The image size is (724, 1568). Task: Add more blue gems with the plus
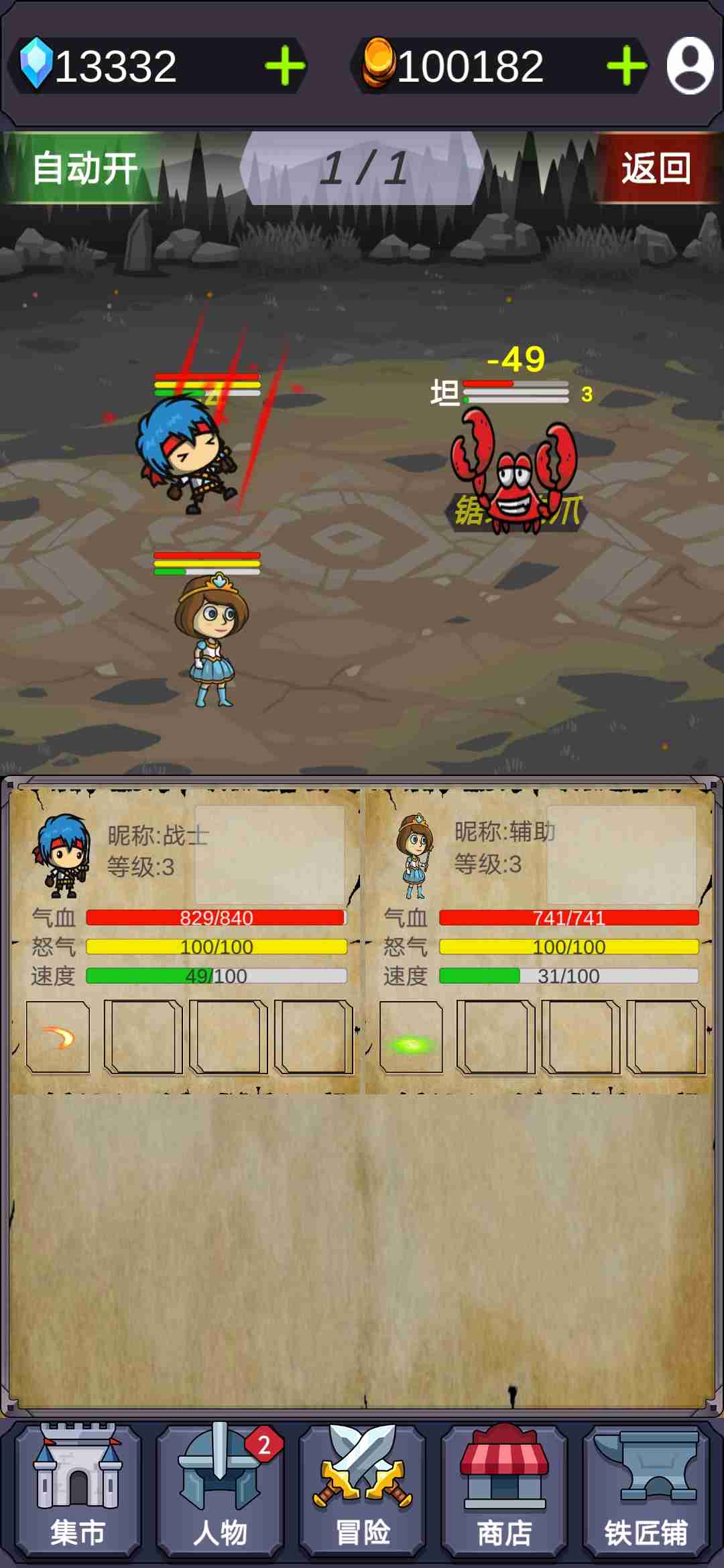[285, 66]
